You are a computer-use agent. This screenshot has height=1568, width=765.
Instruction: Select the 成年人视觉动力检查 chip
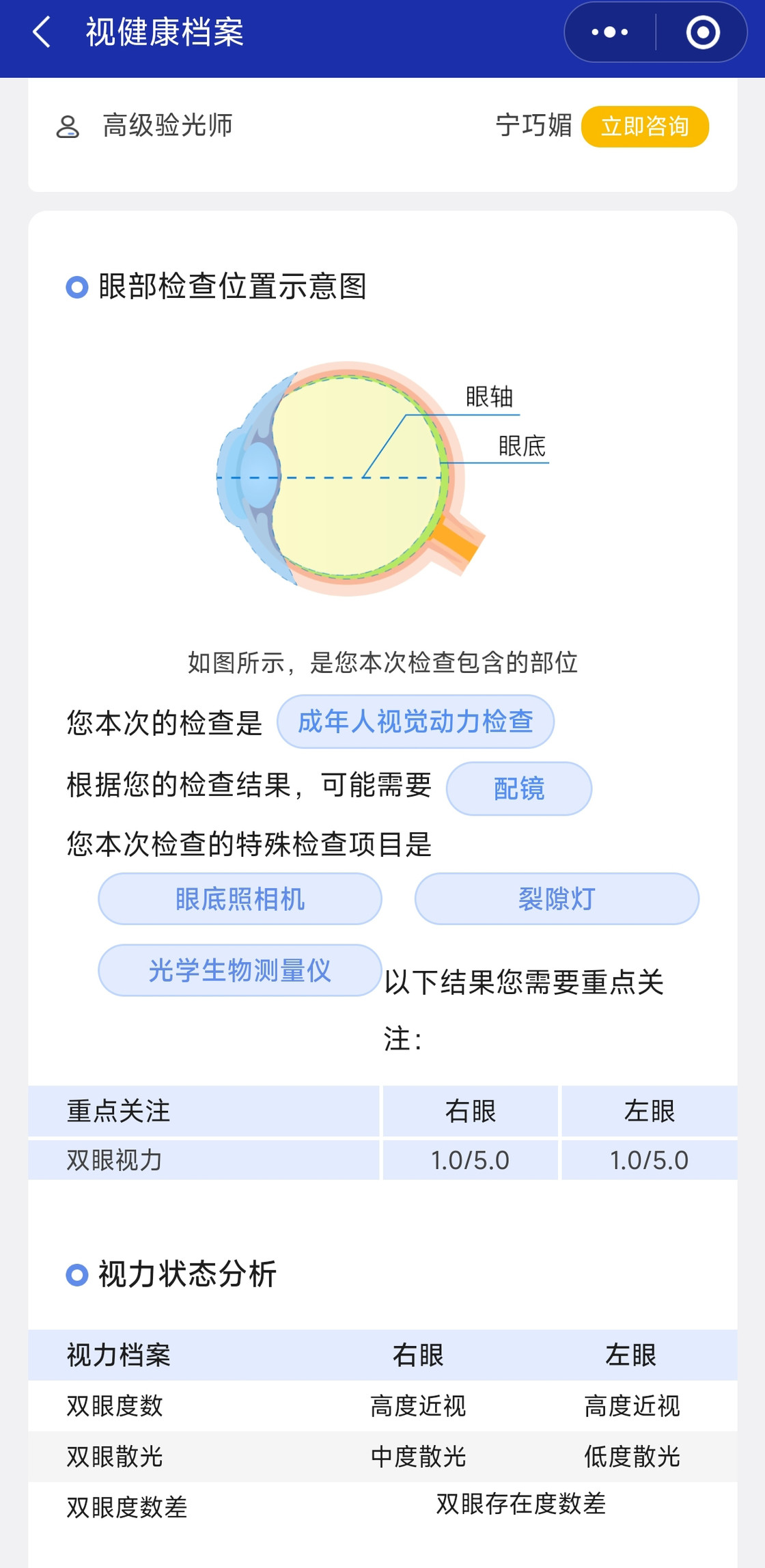[415, 721]
